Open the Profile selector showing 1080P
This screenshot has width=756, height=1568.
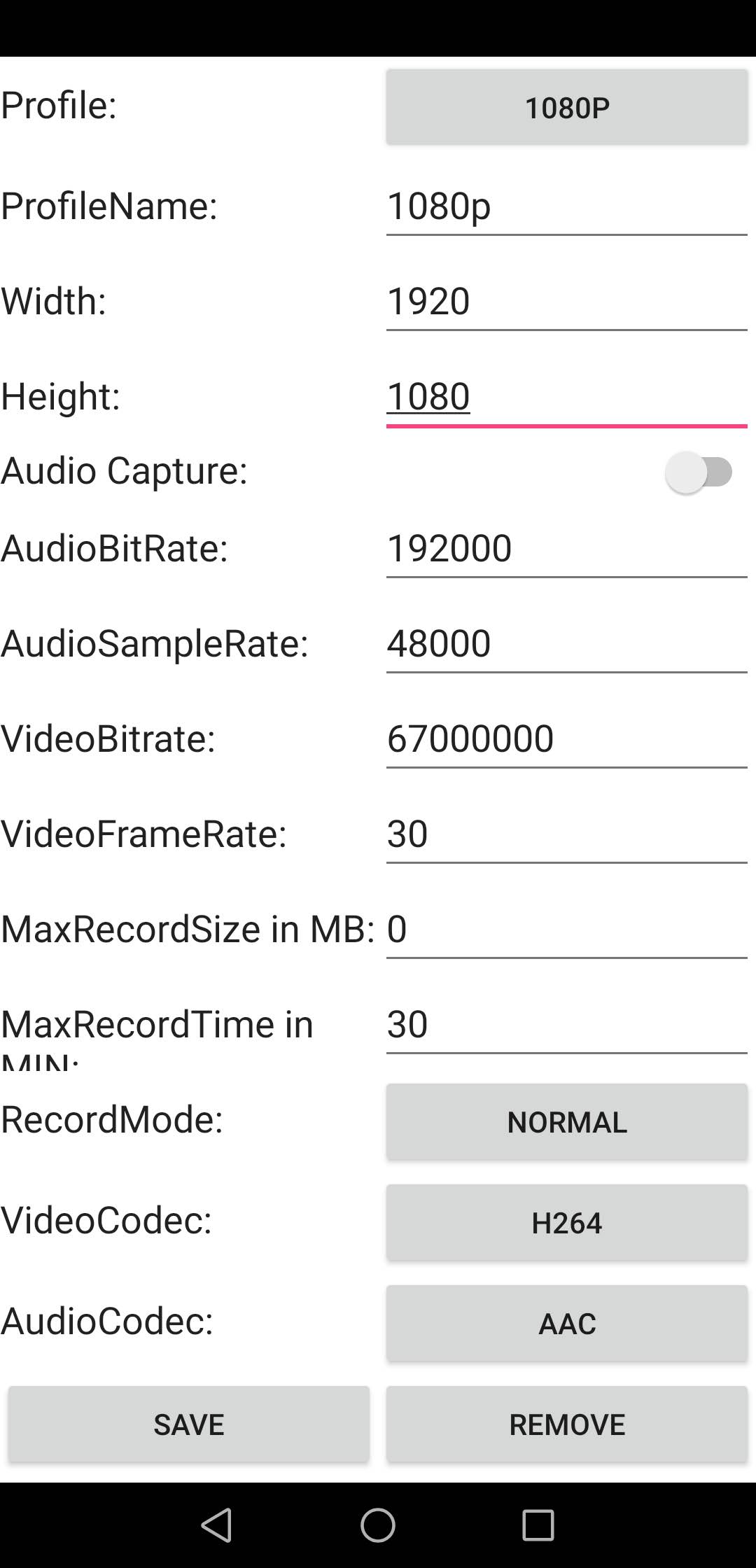point(567,107)
